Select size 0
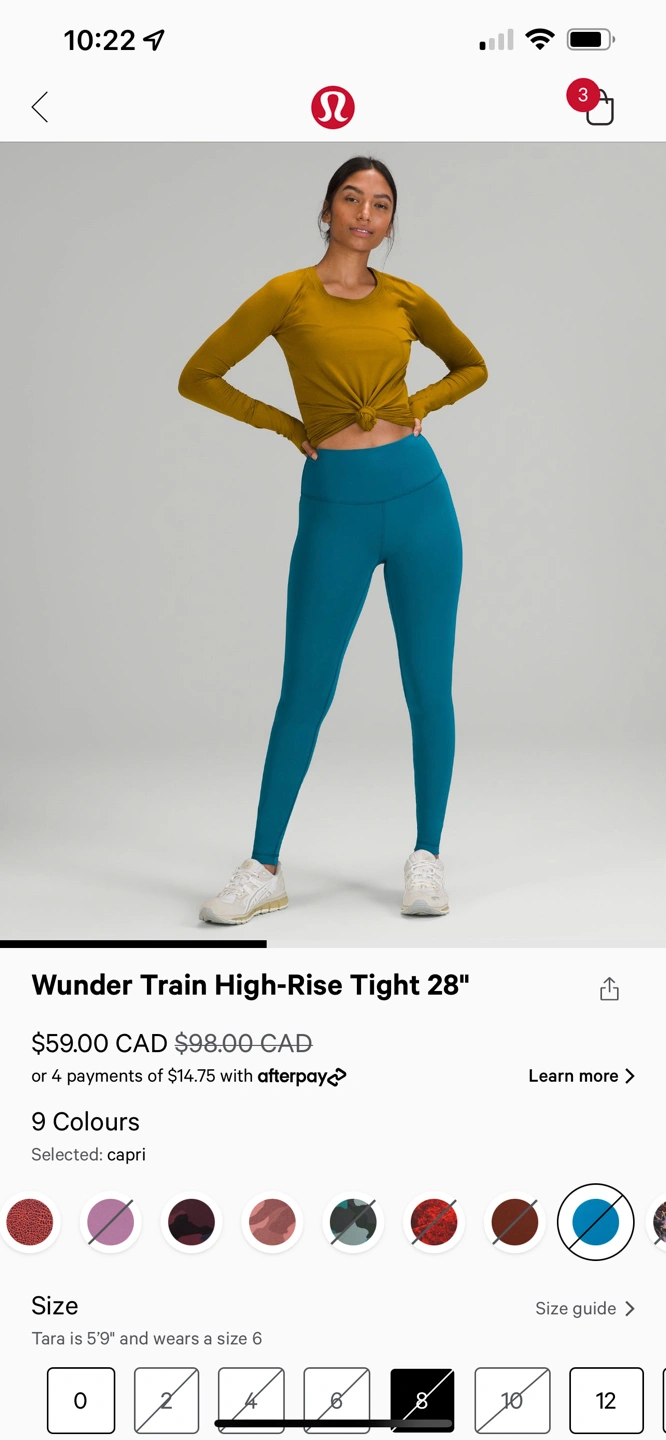The width and height of the screenshot is (666, 1440). click(81, 1401)
